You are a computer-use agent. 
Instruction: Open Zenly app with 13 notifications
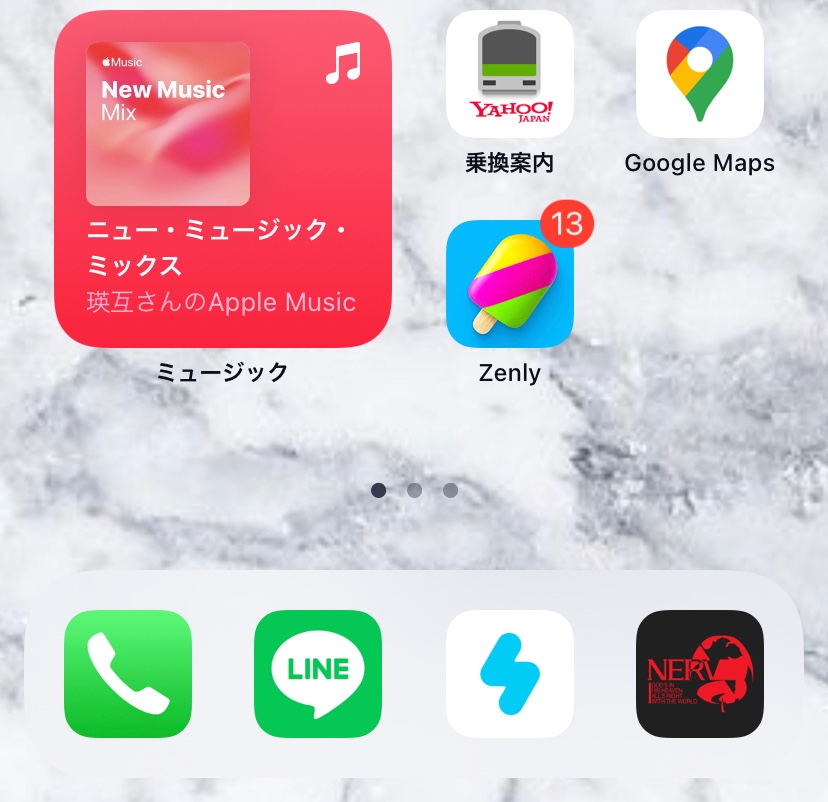click(x=509, y=284)
